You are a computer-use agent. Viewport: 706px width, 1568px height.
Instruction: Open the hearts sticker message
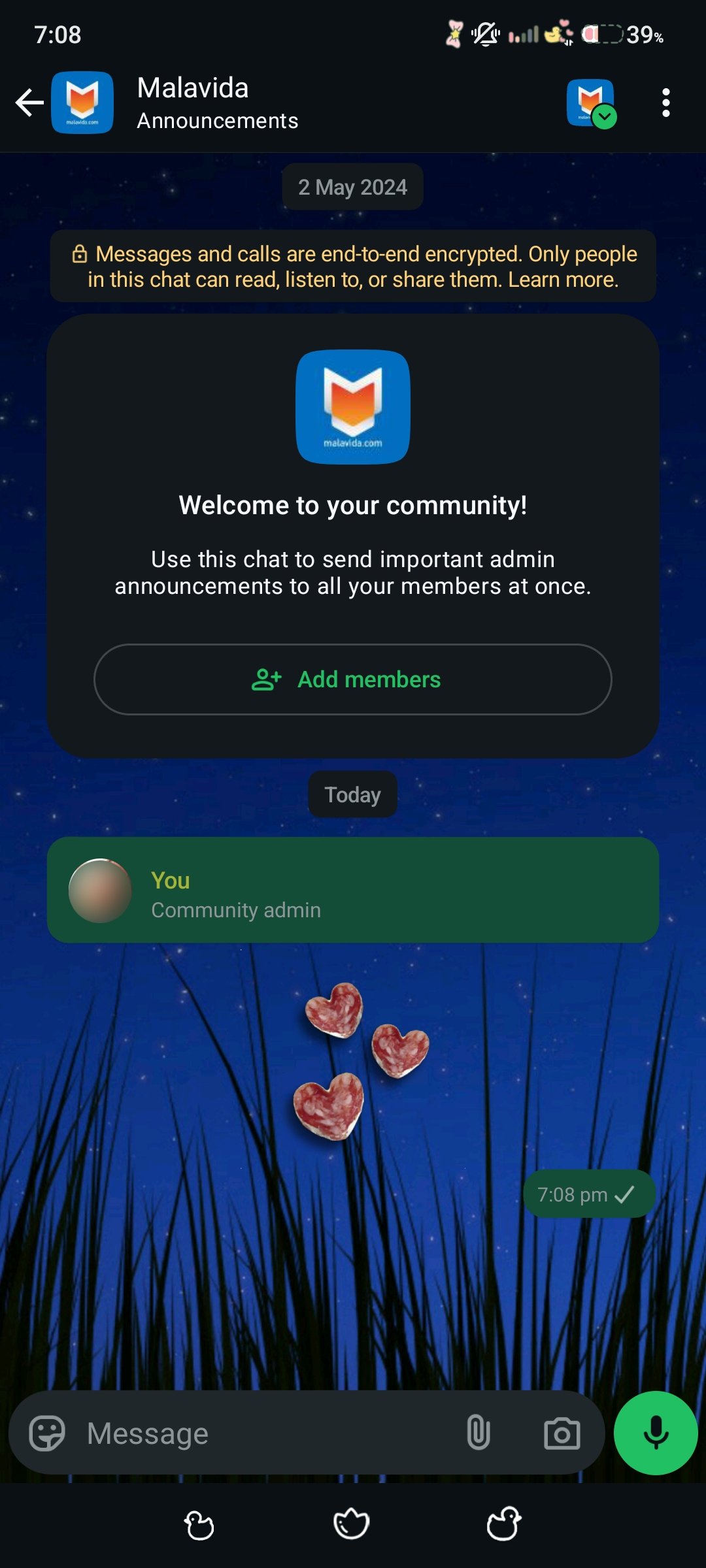[361, 1061]
